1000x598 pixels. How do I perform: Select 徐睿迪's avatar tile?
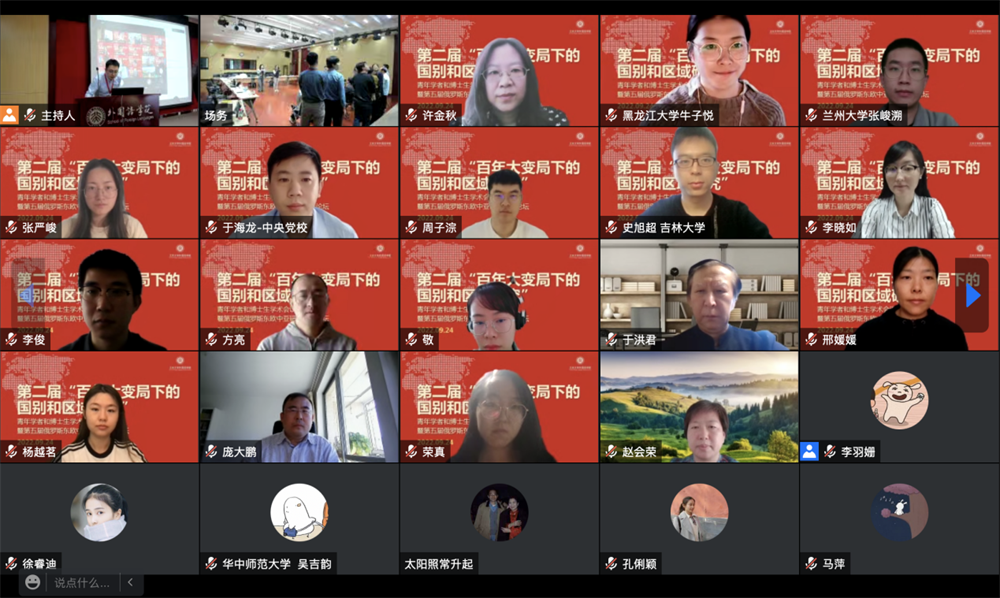[99, 512]
